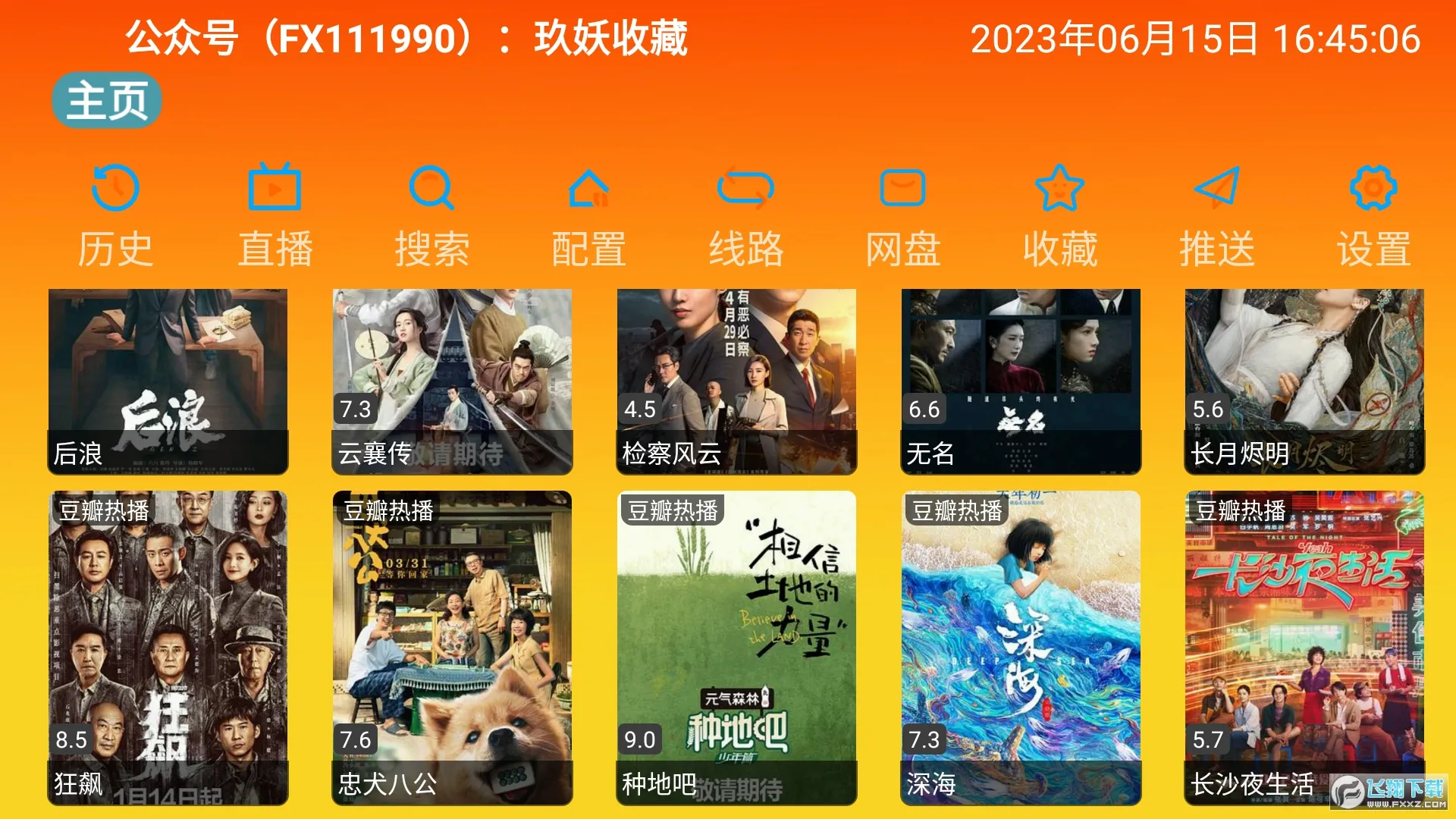Viewport: 1456px width, 819px height.
Task: Open 直播 live TV
Action: [x=275, y=216]
